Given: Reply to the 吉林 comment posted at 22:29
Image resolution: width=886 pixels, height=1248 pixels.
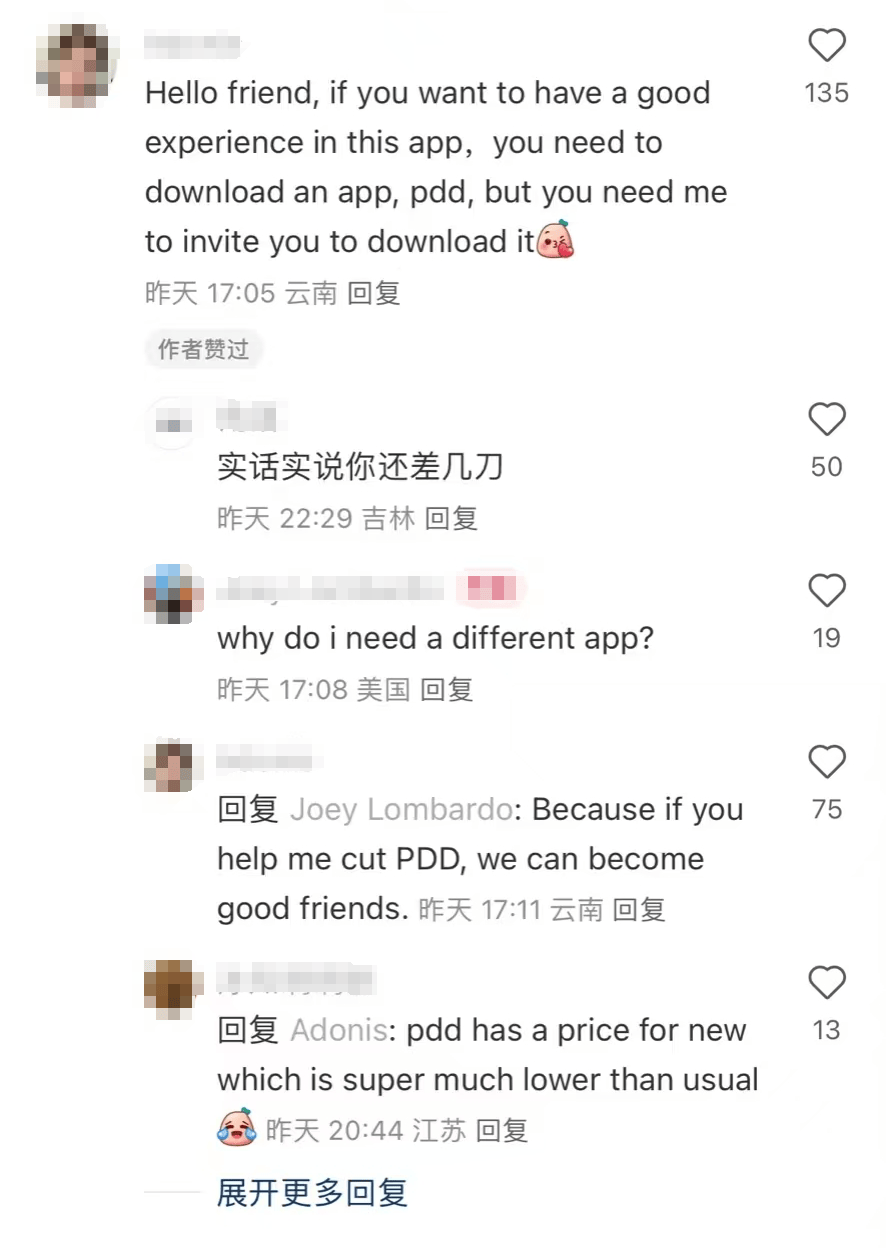Looking at the screenshot, I should (451, 518).
